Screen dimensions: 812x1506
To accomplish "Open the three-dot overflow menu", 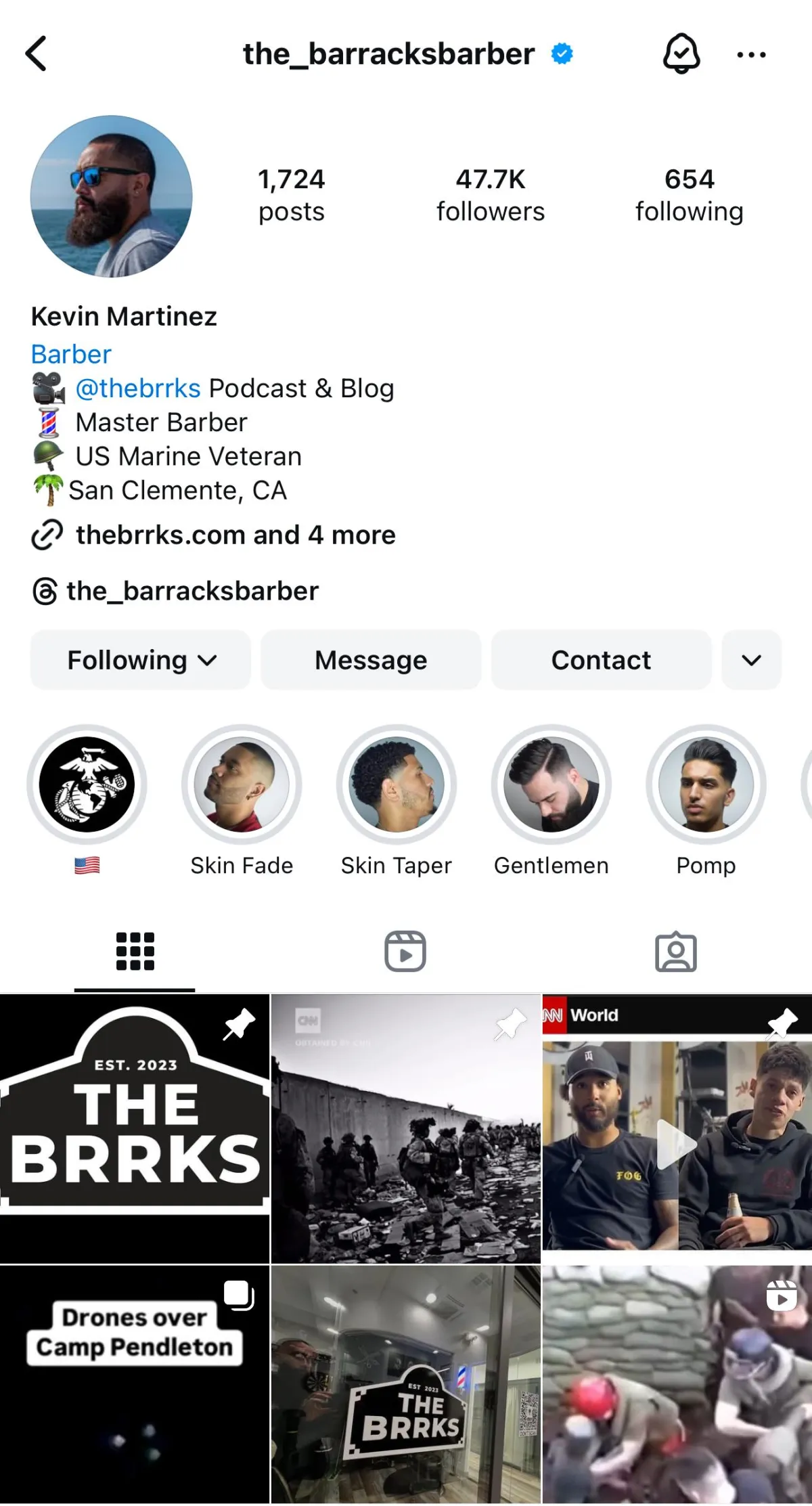I will pos(751,55).
